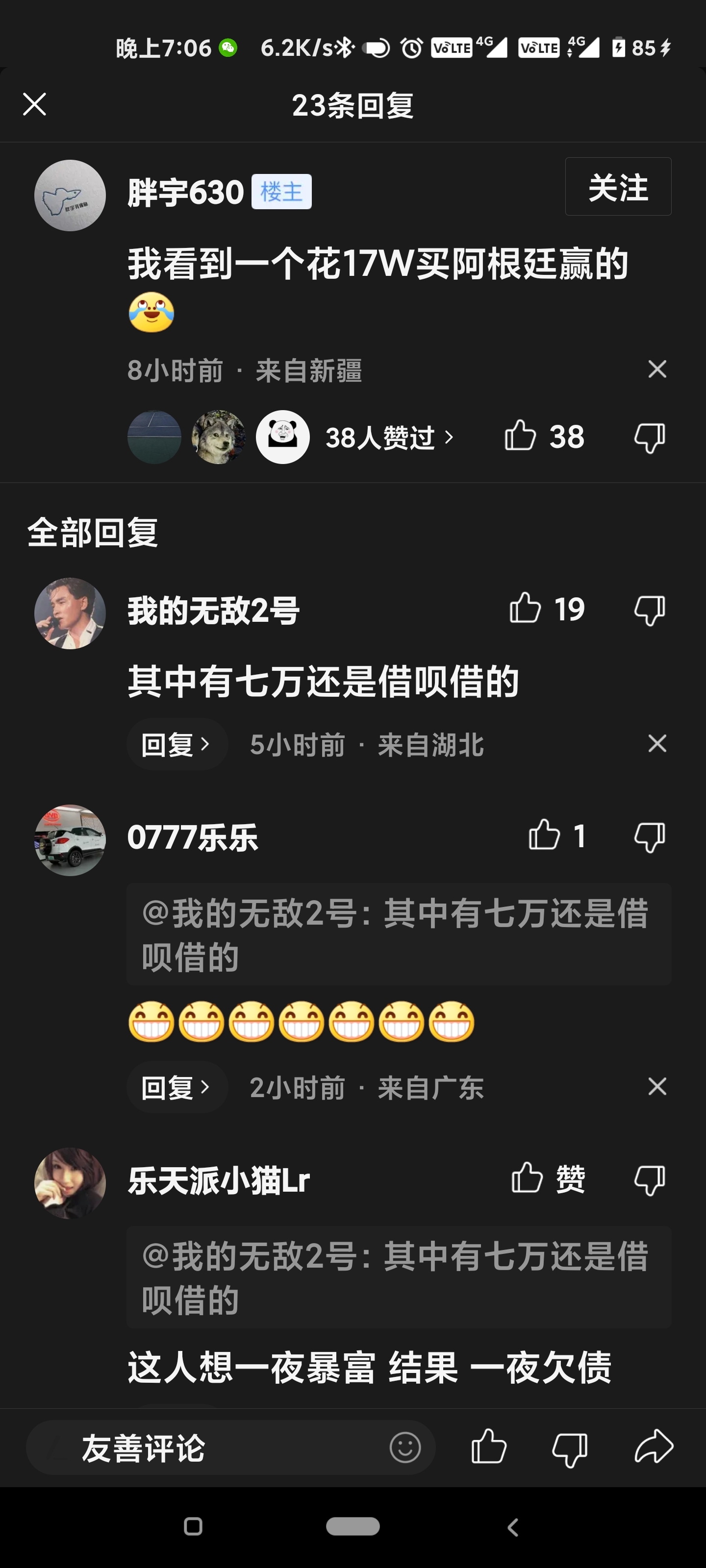Follow user 胖宇630 with 关注 button
The width and height of the screenshot is (706, 1568).
(618, 187)
